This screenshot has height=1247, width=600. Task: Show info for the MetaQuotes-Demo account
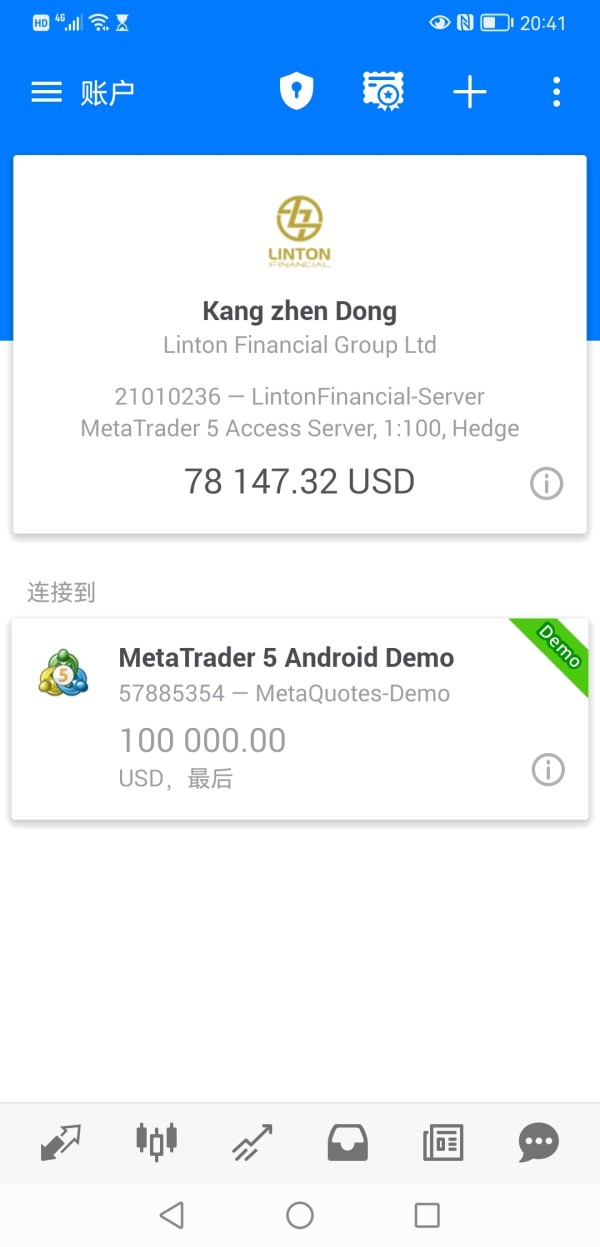[x=548, y=769]
